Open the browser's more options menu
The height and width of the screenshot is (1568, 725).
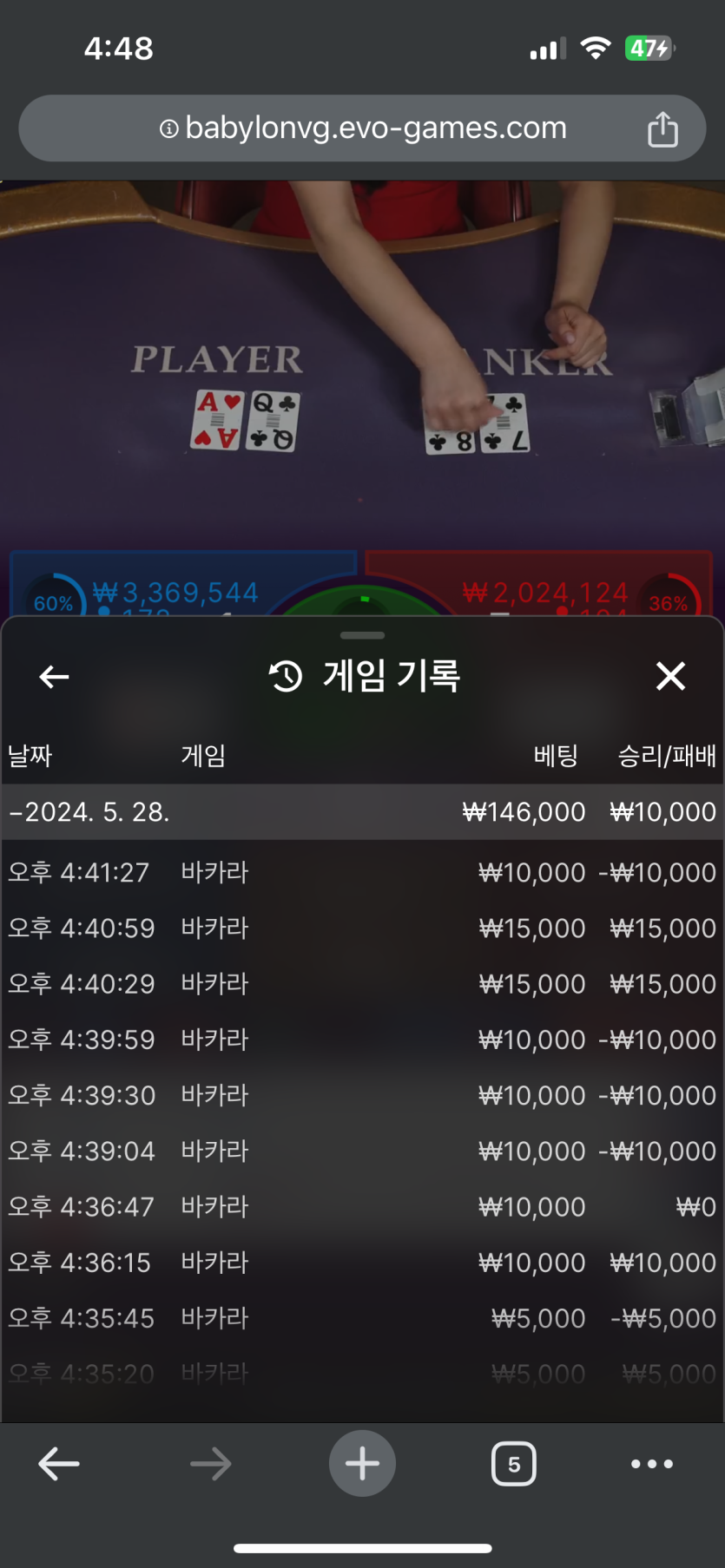tap(652, 1464)
